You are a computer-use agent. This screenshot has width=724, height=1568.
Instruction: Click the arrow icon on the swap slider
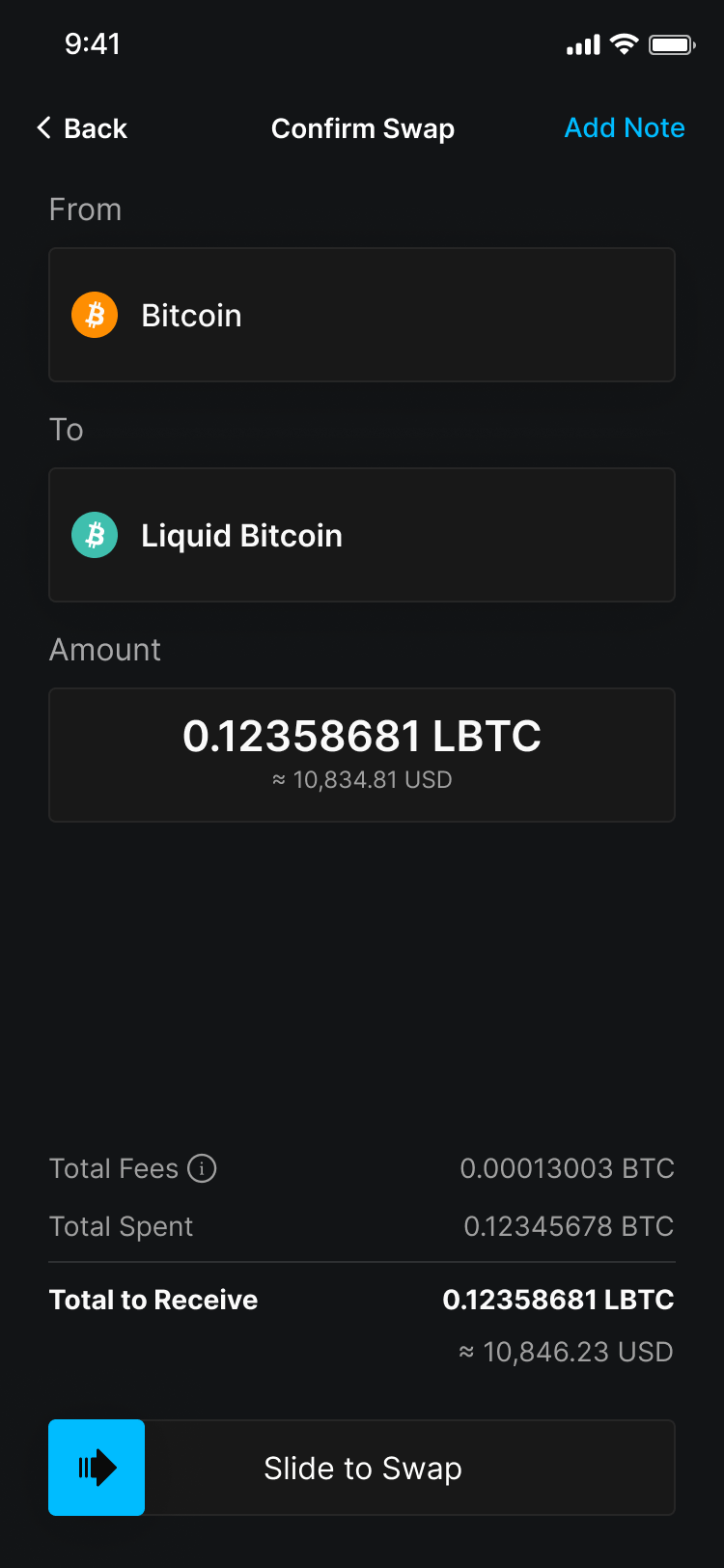point(97,1467)
